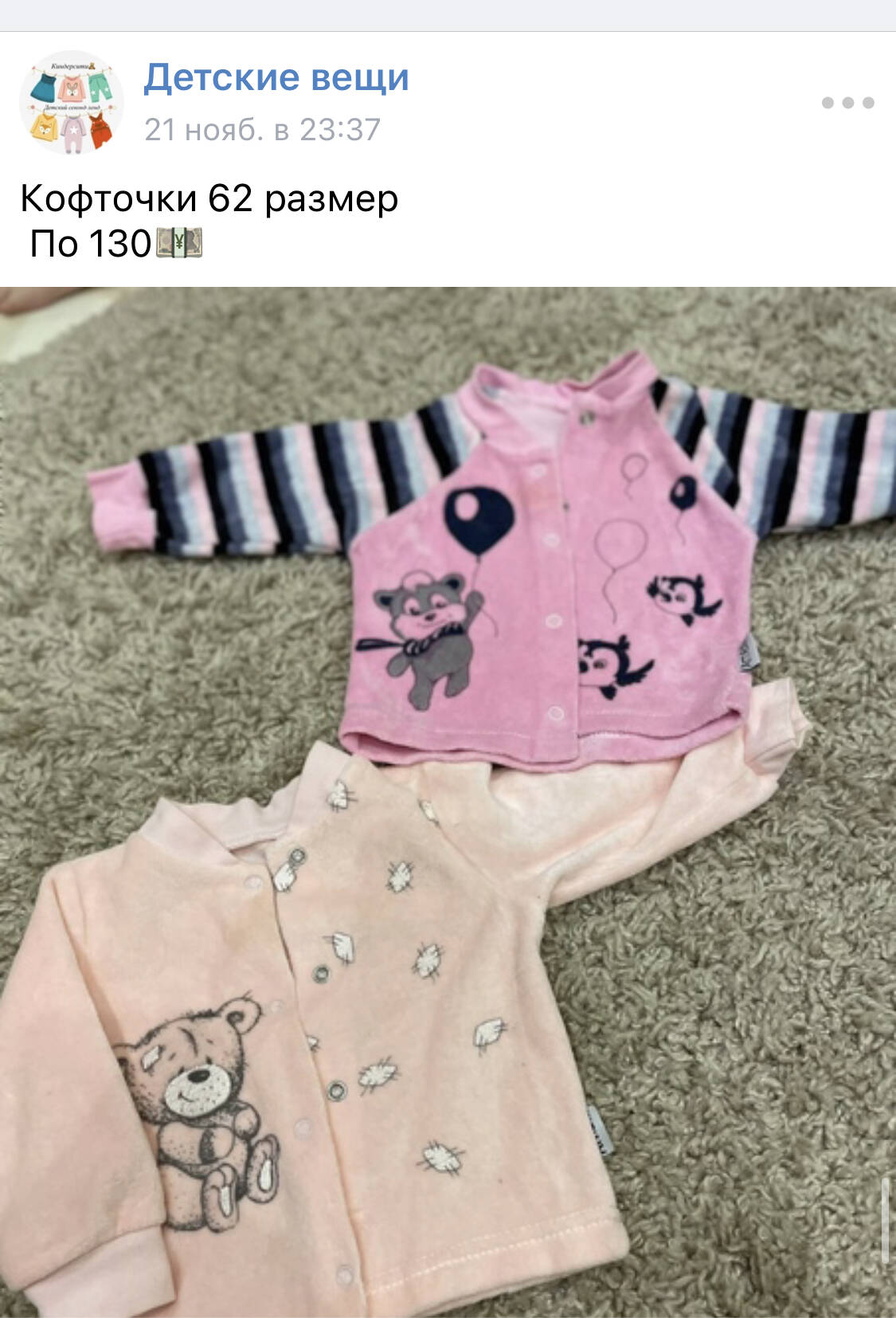Open the post via its 21 нояб. timestamp

[x=262, y=130]
